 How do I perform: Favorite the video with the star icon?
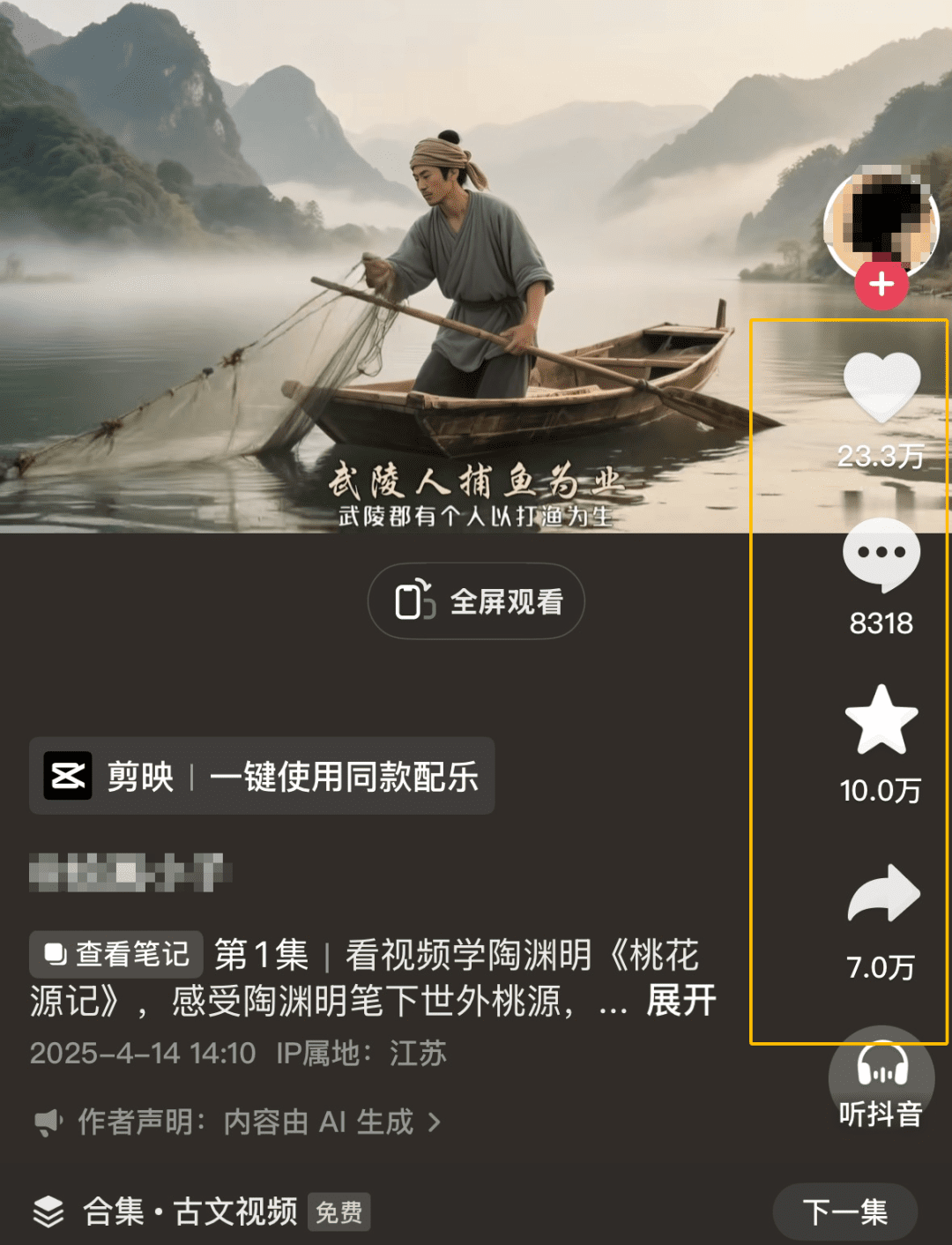click(881, 720)
